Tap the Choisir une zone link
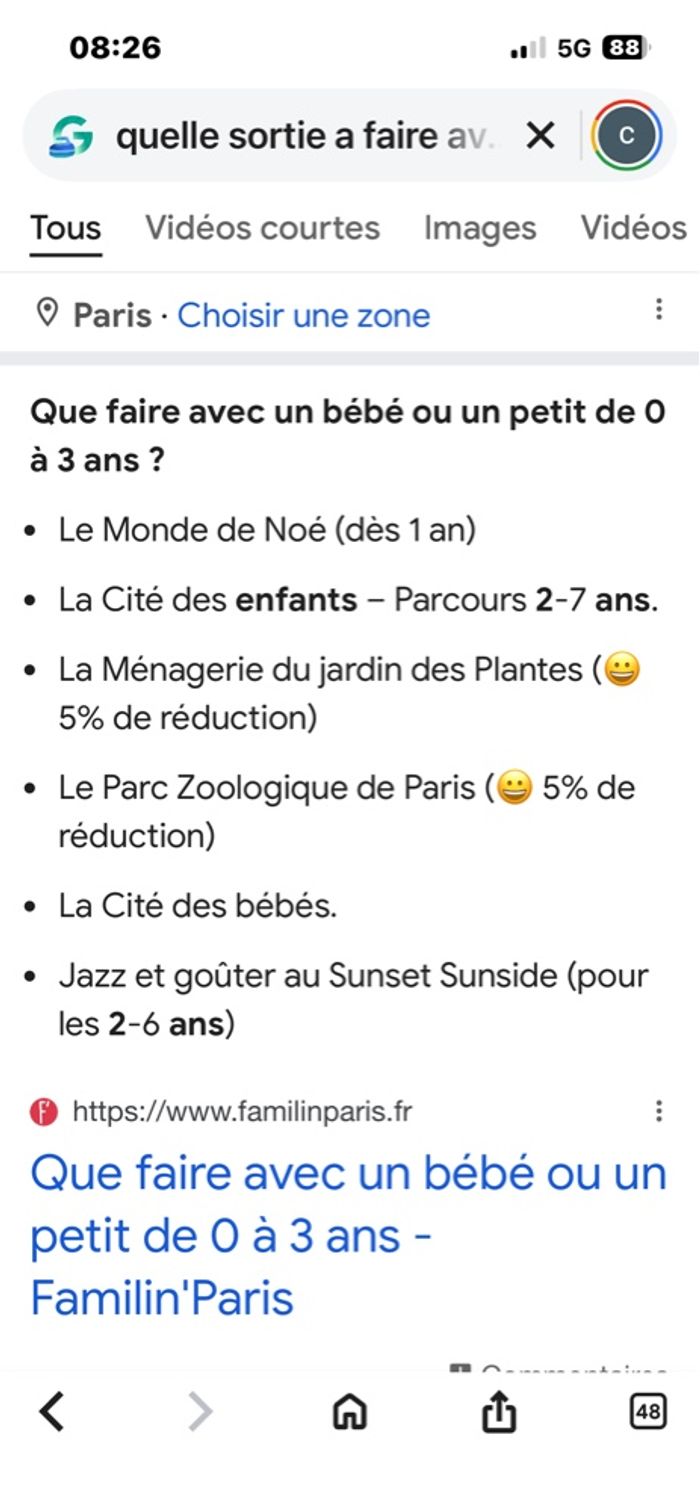The width and height of the screenshot is (700, 1512). pyautogui.click(x=303, y=316)
